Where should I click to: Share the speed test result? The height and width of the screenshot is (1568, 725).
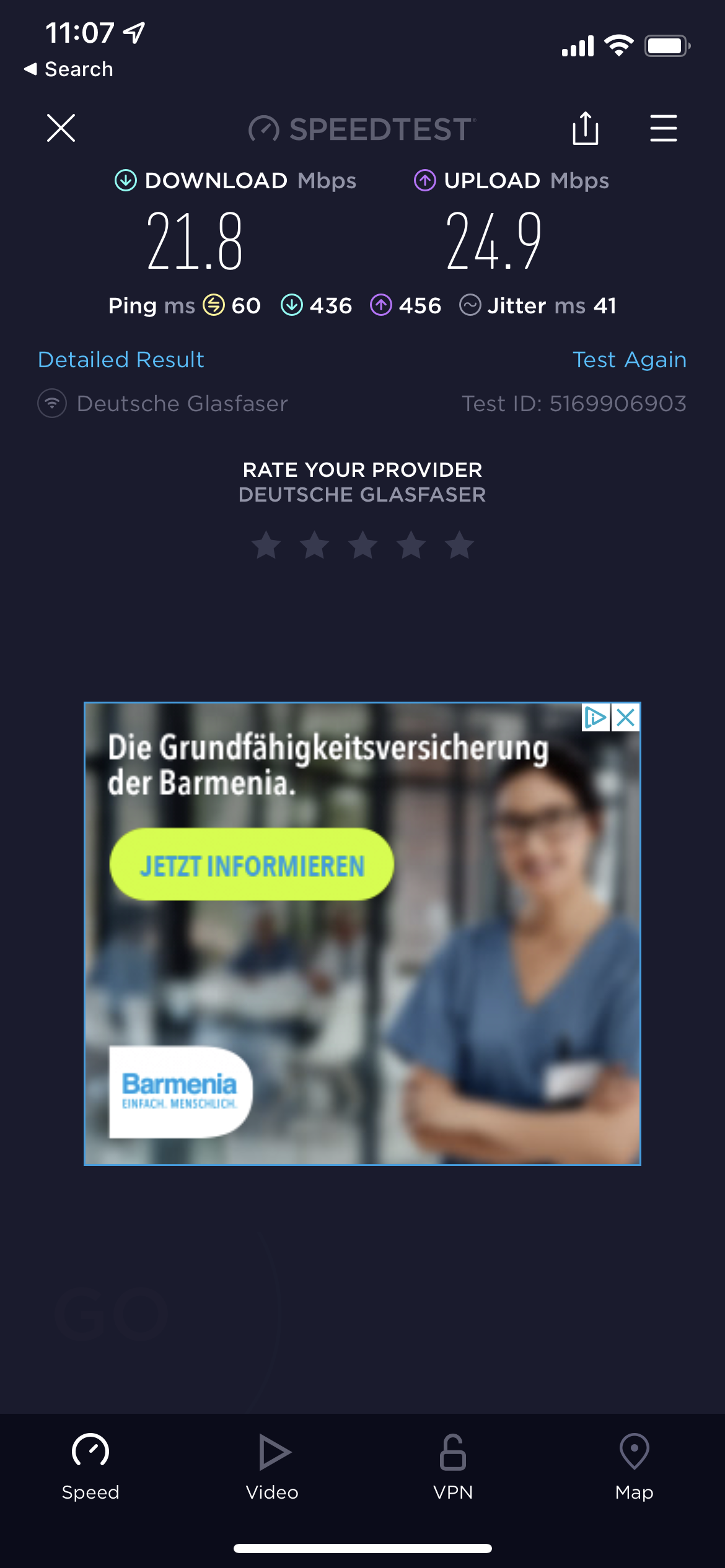click(585, 128)
